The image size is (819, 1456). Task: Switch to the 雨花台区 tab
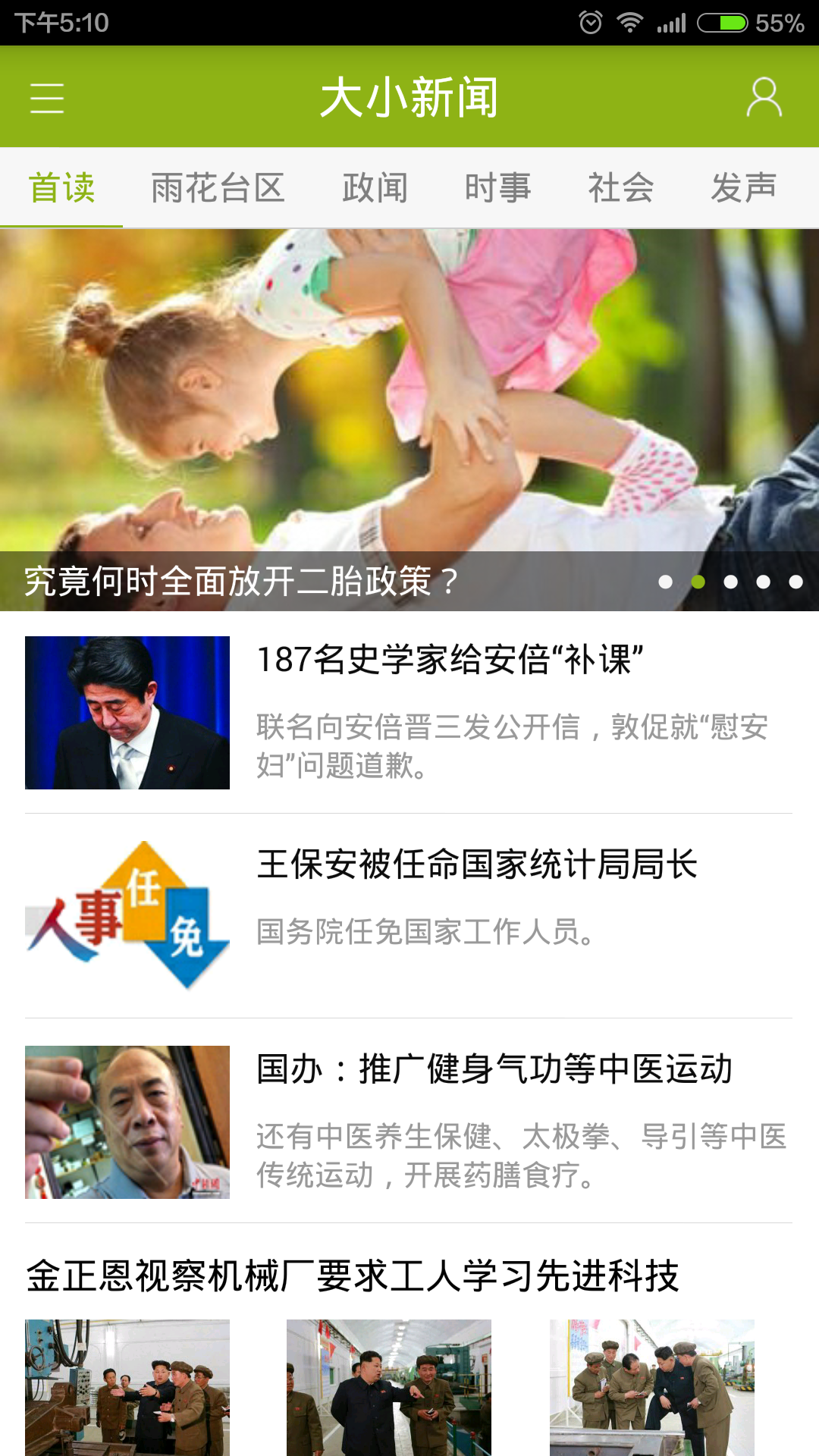pos(218,188)
